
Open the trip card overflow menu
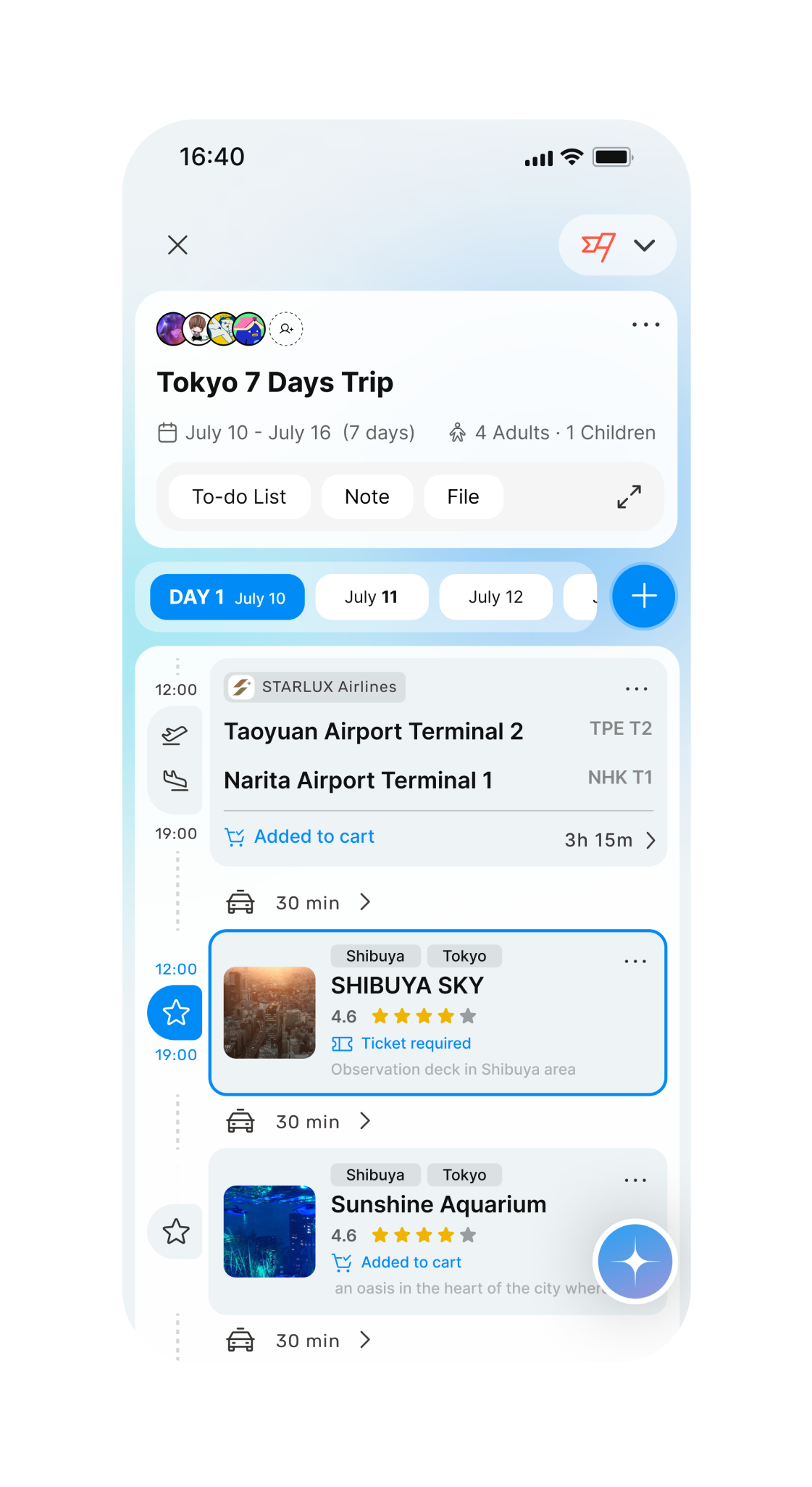click(645, 325)
